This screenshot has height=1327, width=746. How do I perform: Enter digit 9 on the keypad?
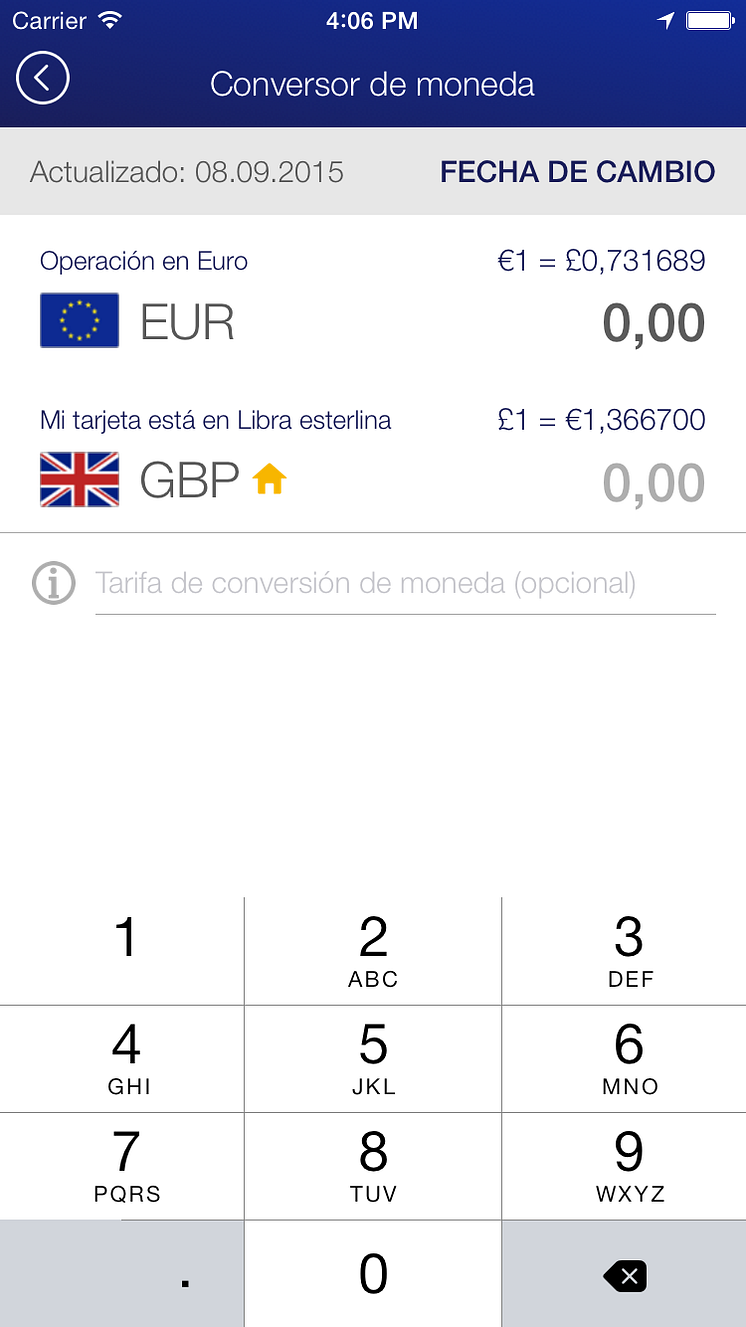(624, 1166)
